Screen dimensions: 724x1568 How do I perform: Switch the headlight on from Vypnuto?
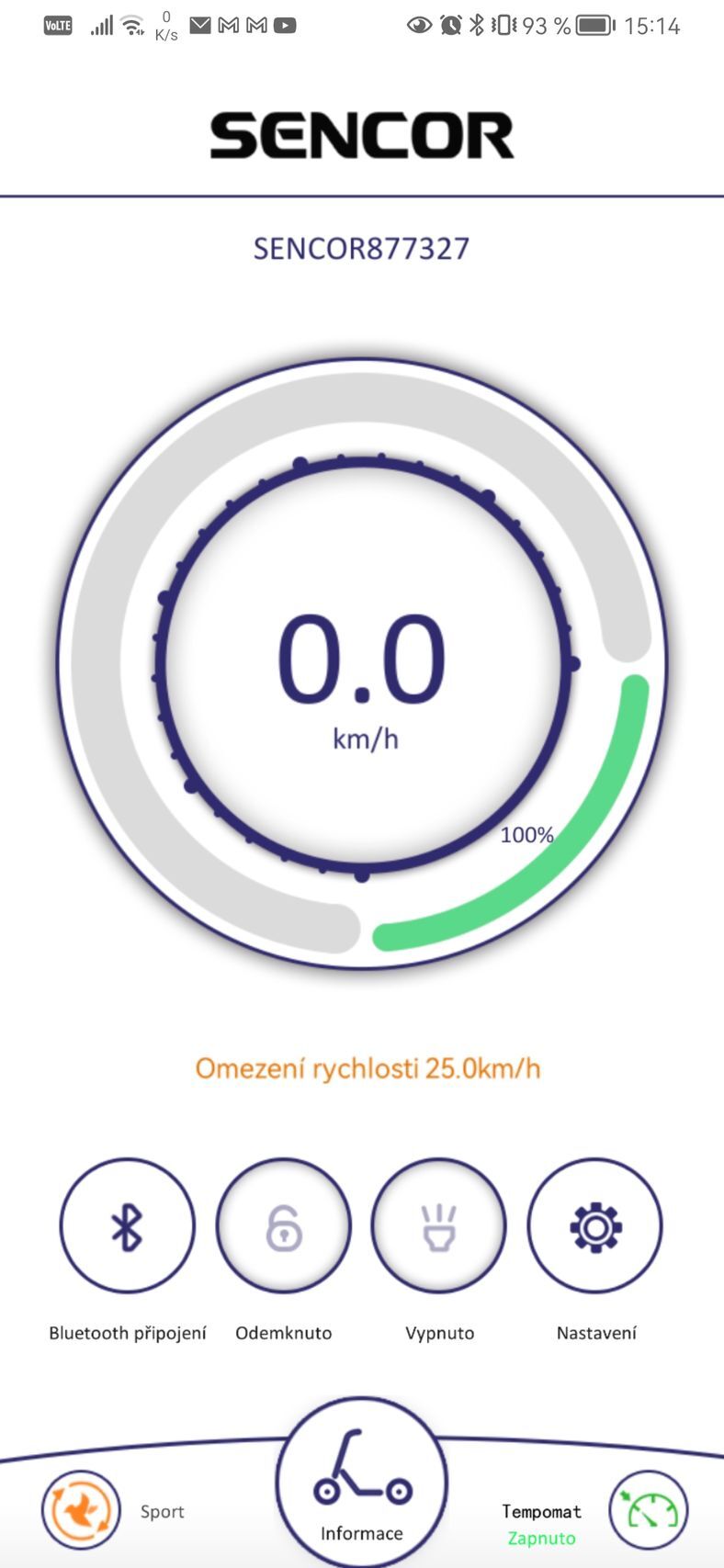pyautogui.click(x=438, y=1226)
